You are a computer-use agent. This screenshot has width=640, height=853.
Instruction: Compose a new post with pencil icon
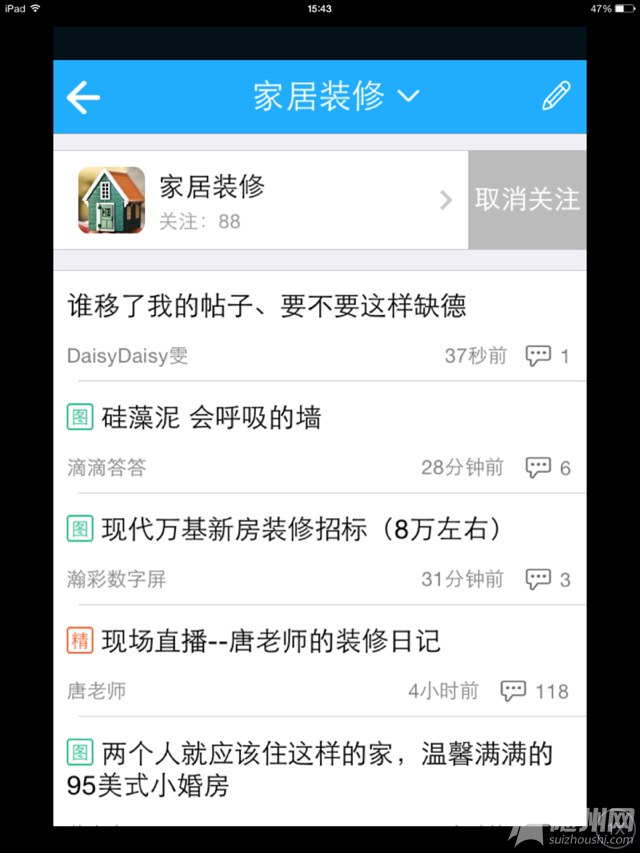pyautogui.click(x=556, y=97)
